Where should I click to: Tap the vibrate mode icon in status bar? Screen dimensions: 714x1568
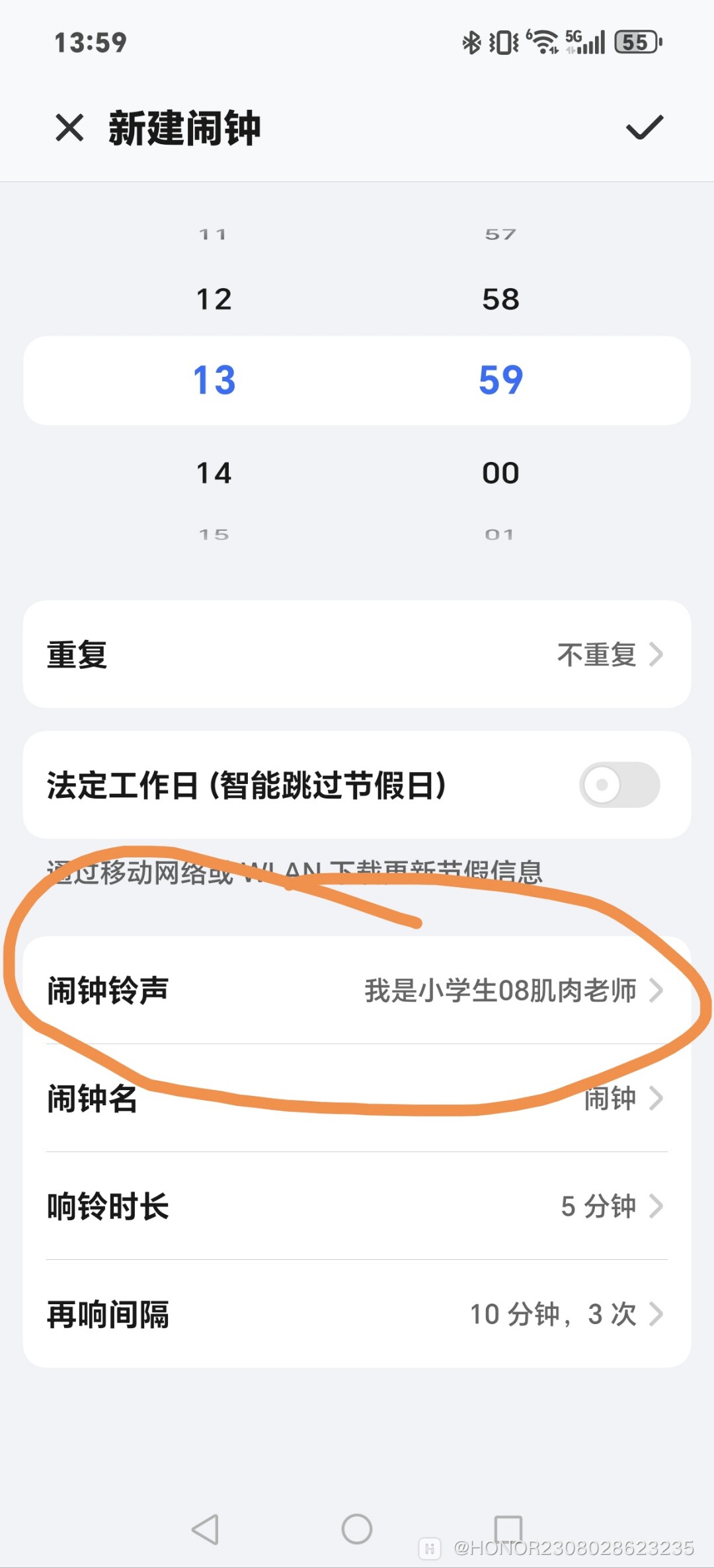[x=502, y=41]
